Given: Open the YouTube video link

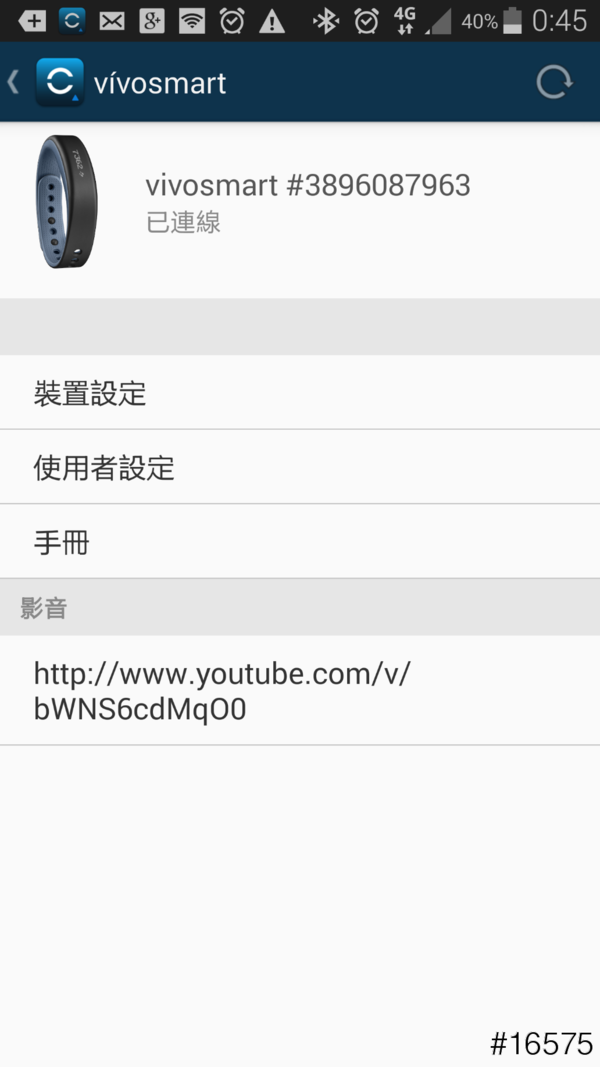Looking at the screenshot, I should (222, 691).
